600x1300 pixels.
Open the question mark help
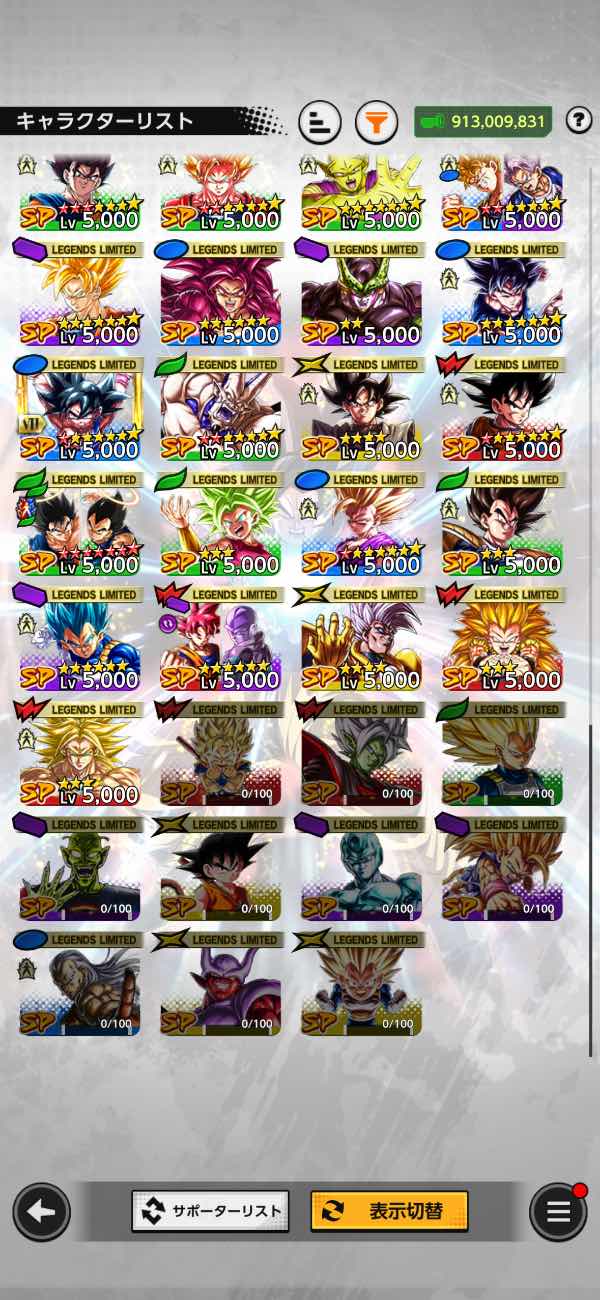coord(578,121)
